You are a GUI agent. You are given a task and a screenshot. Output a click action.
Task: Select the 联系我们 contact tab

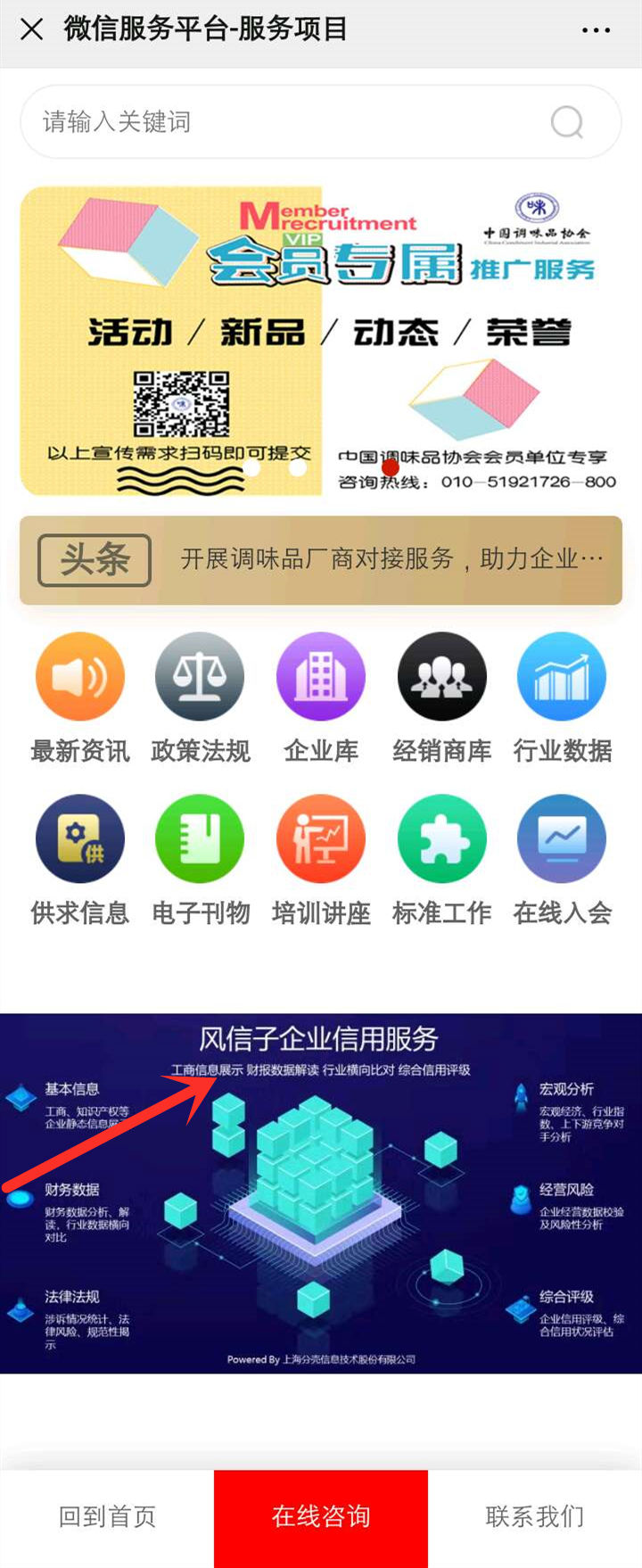pos(533,1516)
